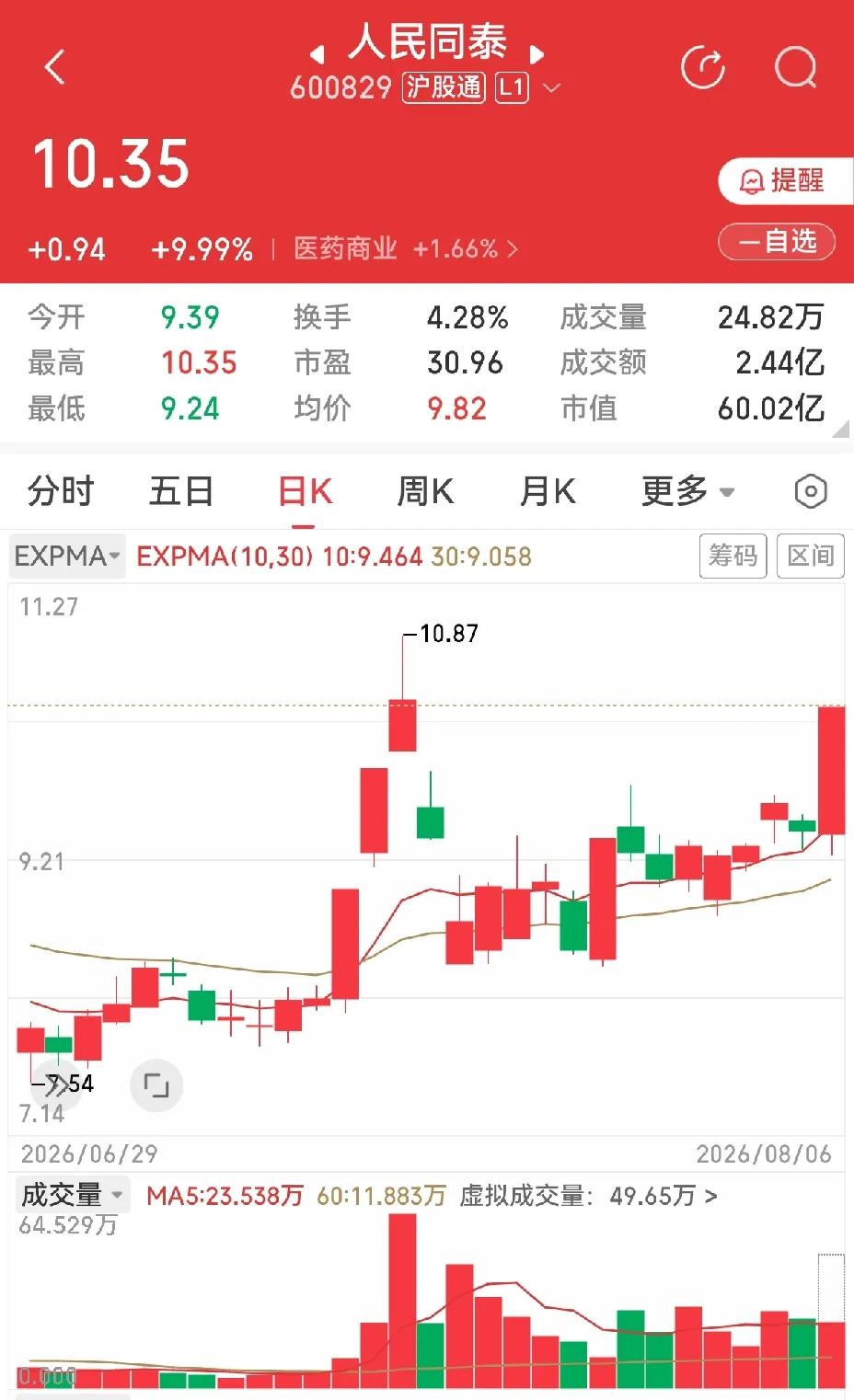Image resolution: width=854 pixels, height=1400 pixels.
Task: Switch to the next stock arrow
Action: coord(537,53)
